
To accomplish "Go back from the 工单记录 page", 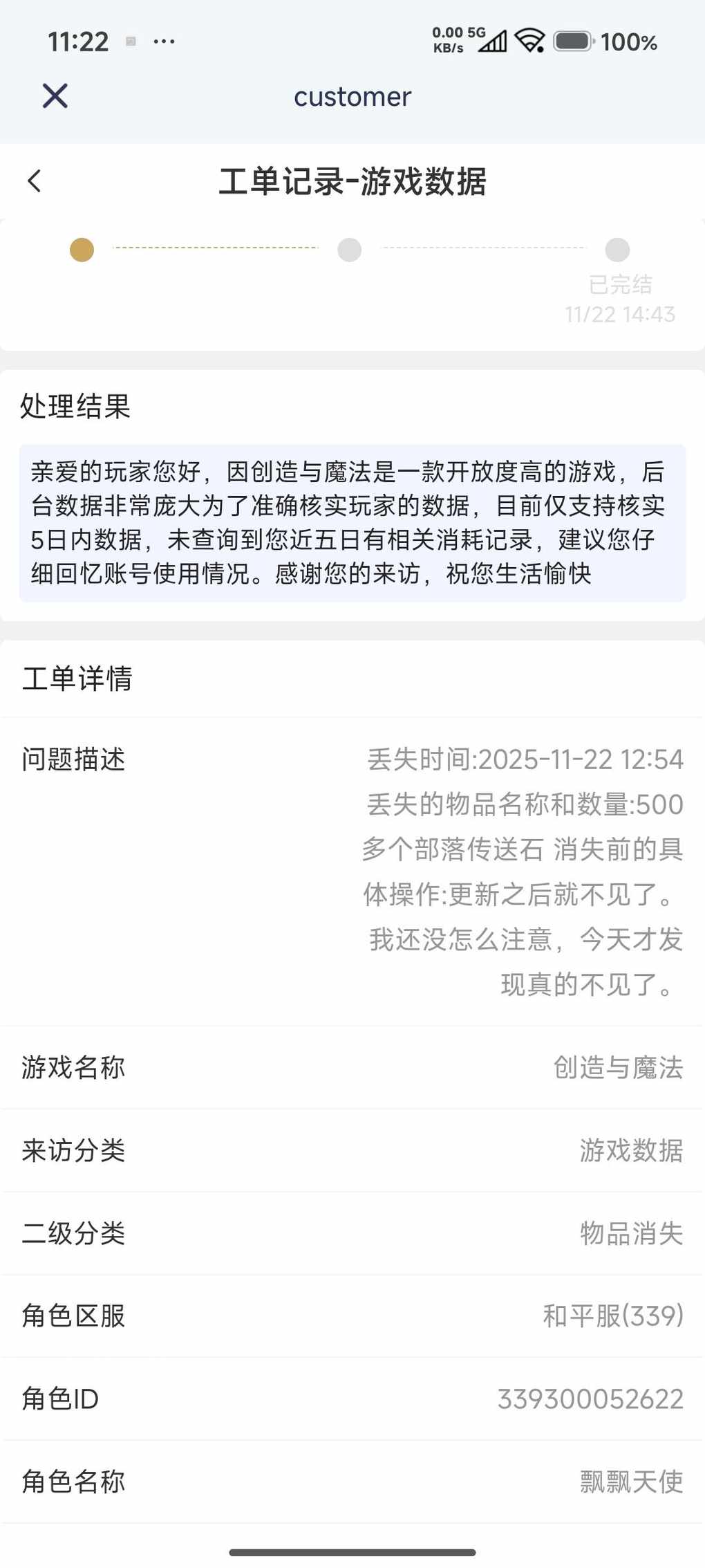I will tap(35, 181).
